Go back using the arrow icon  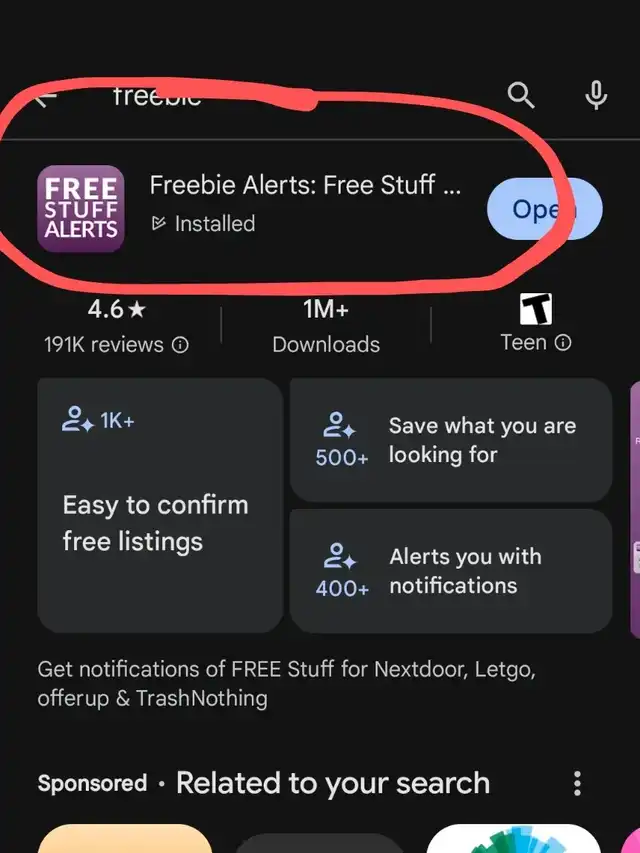46,98
